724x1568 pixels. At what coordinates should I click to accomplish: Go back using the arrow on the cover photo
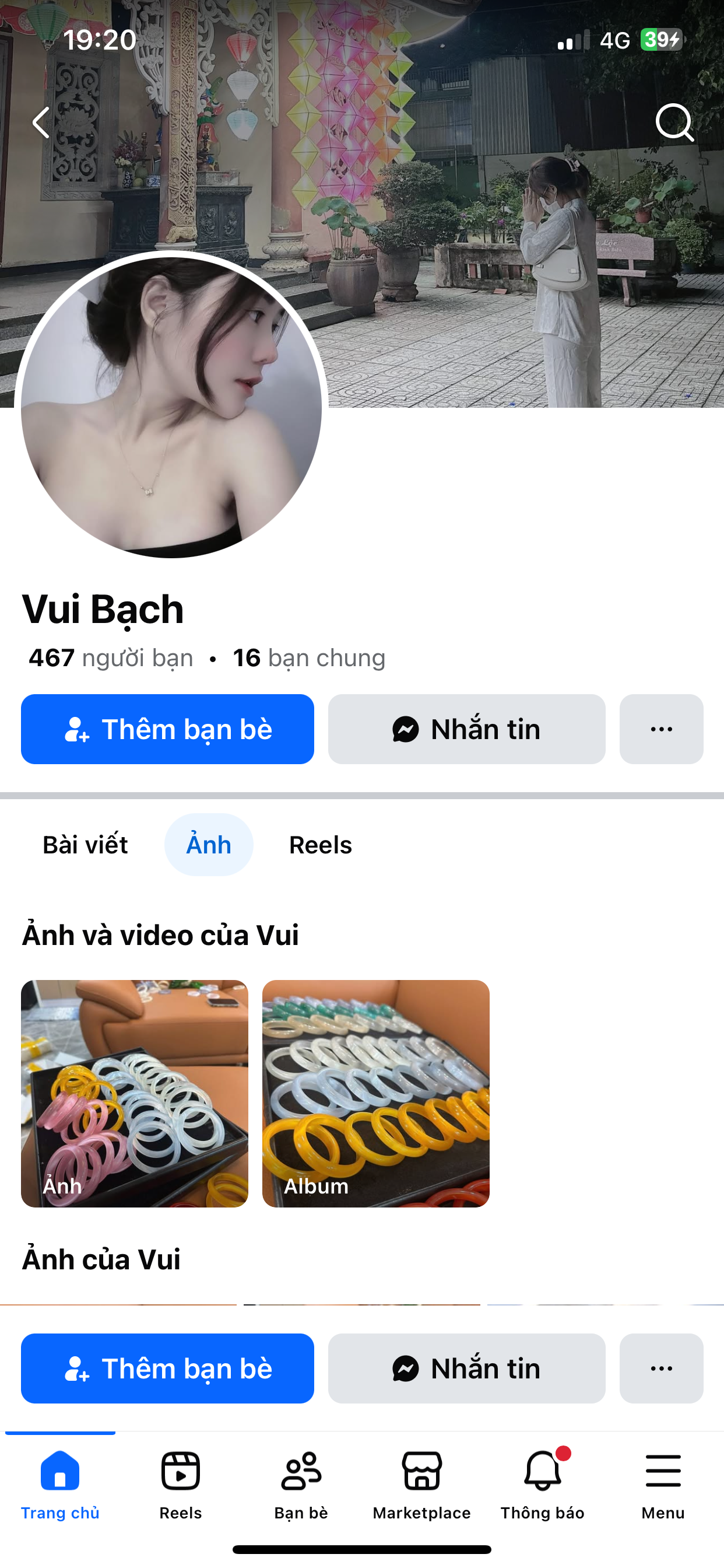coord(41,123)
